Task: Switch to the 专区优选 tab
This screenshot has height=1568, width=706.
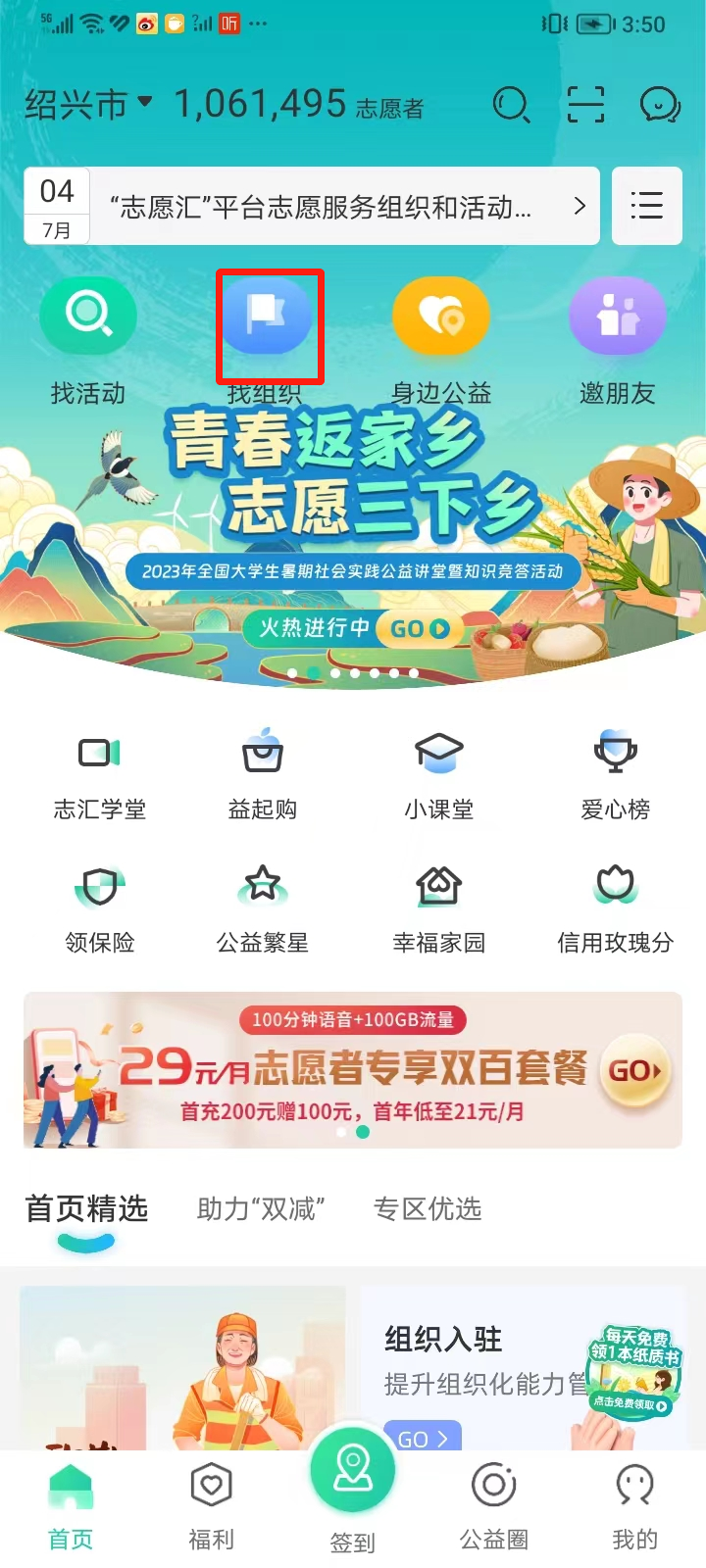Action: (x=428, y=1209)
